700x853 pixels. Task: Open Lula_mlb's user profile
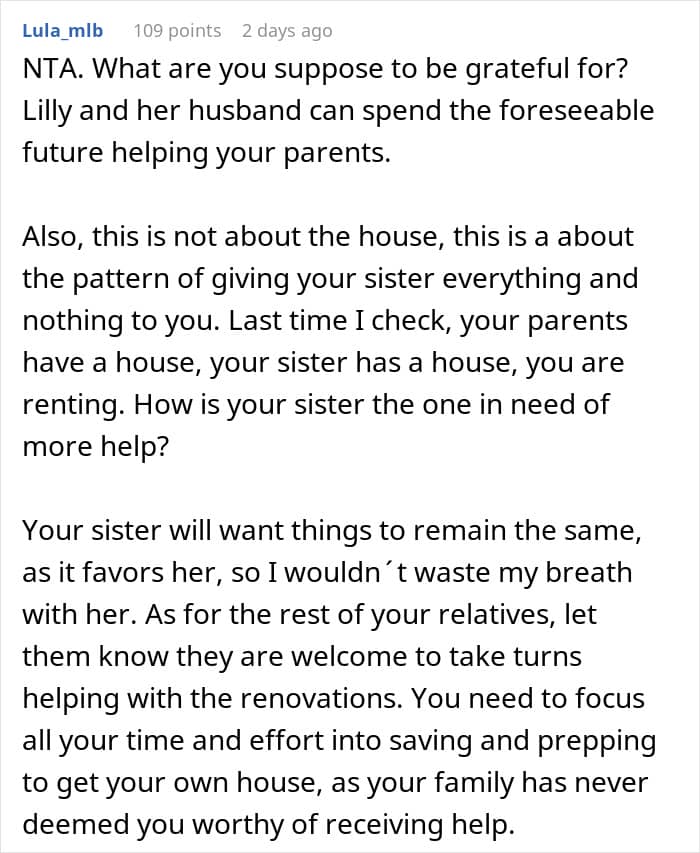pyautogui.click(x=62, y=31)
